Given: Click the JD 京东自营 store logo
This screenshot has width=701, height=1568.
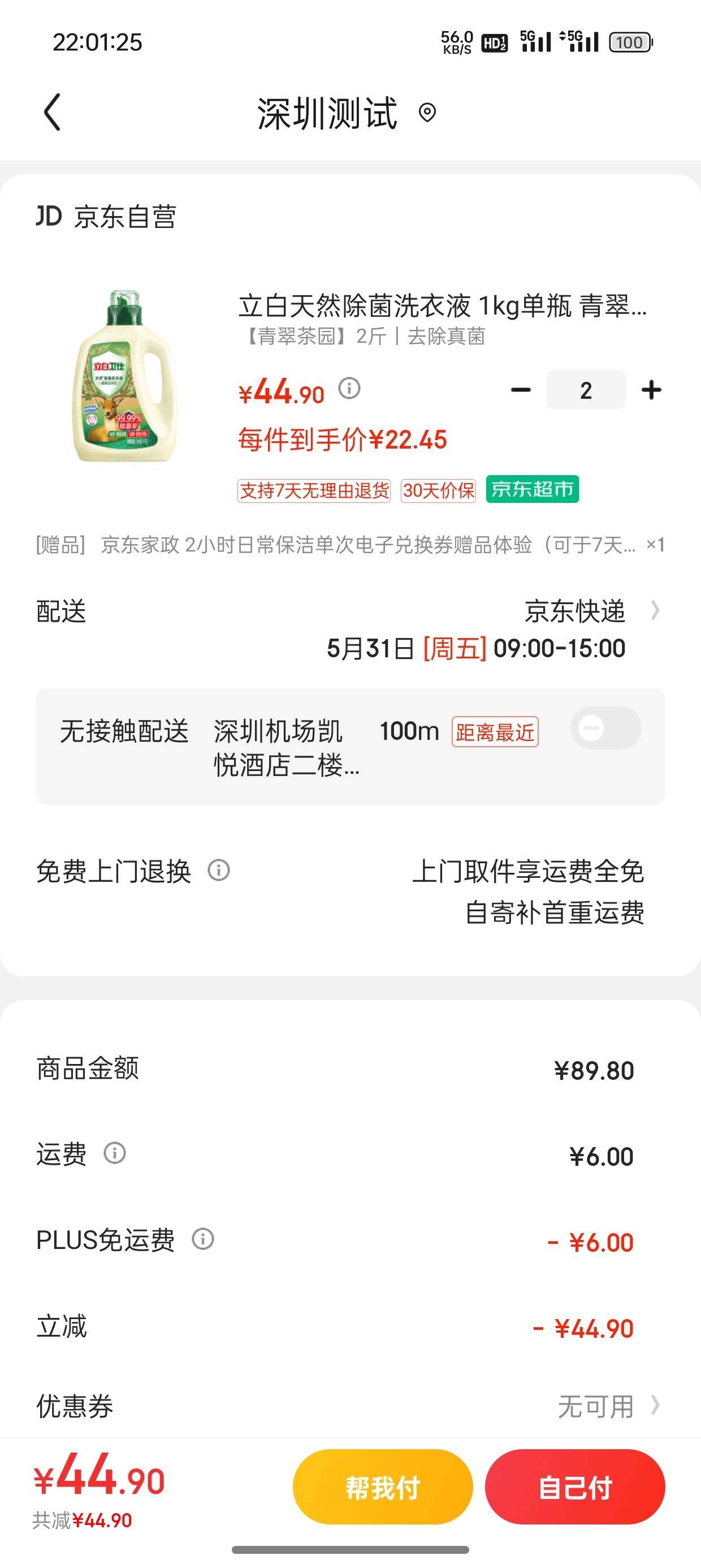Looking at the screenshot, I should 103,217.
